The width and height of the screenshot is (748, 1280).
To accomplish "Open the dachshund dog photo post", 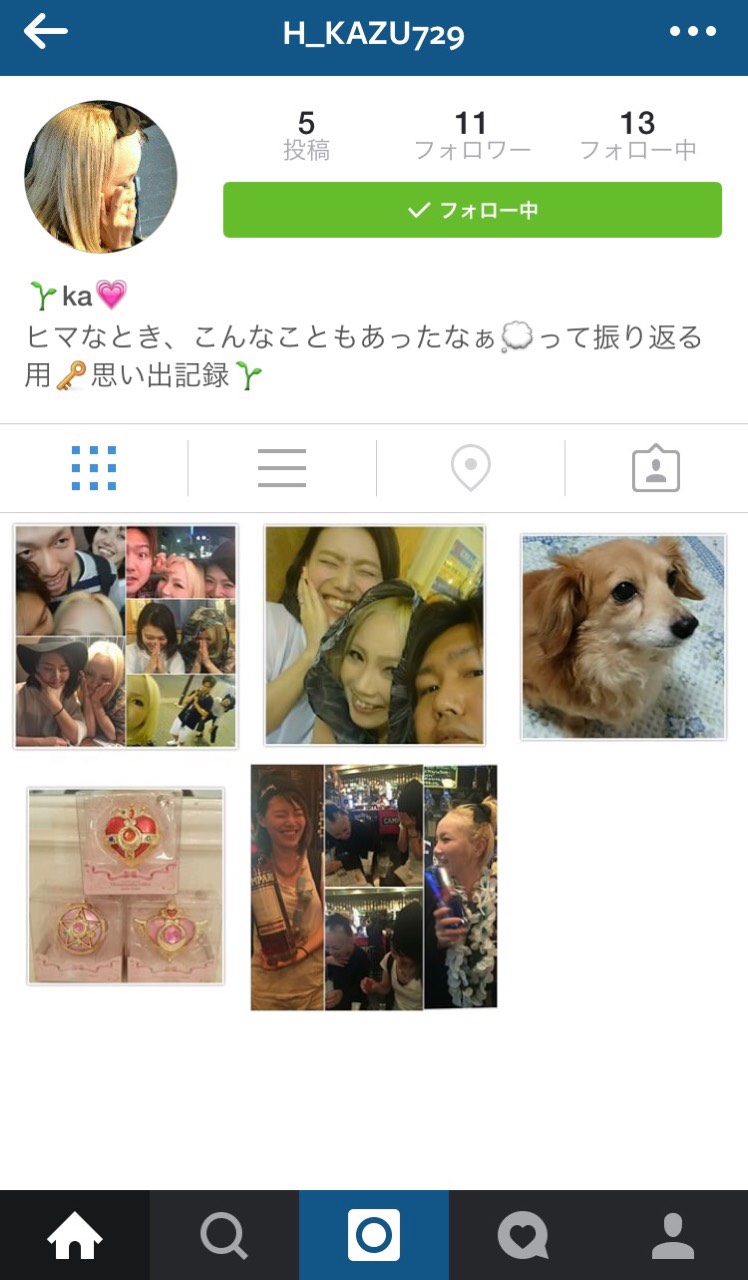I will point(623,637).
